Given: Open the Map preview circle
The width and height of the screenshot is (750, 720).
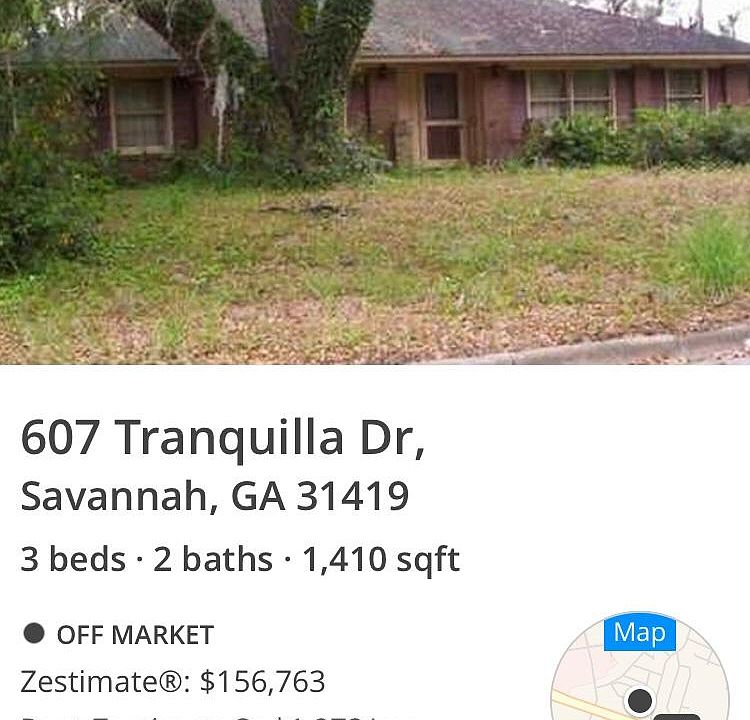Looking at the screenshot, I should click(640, 670).
